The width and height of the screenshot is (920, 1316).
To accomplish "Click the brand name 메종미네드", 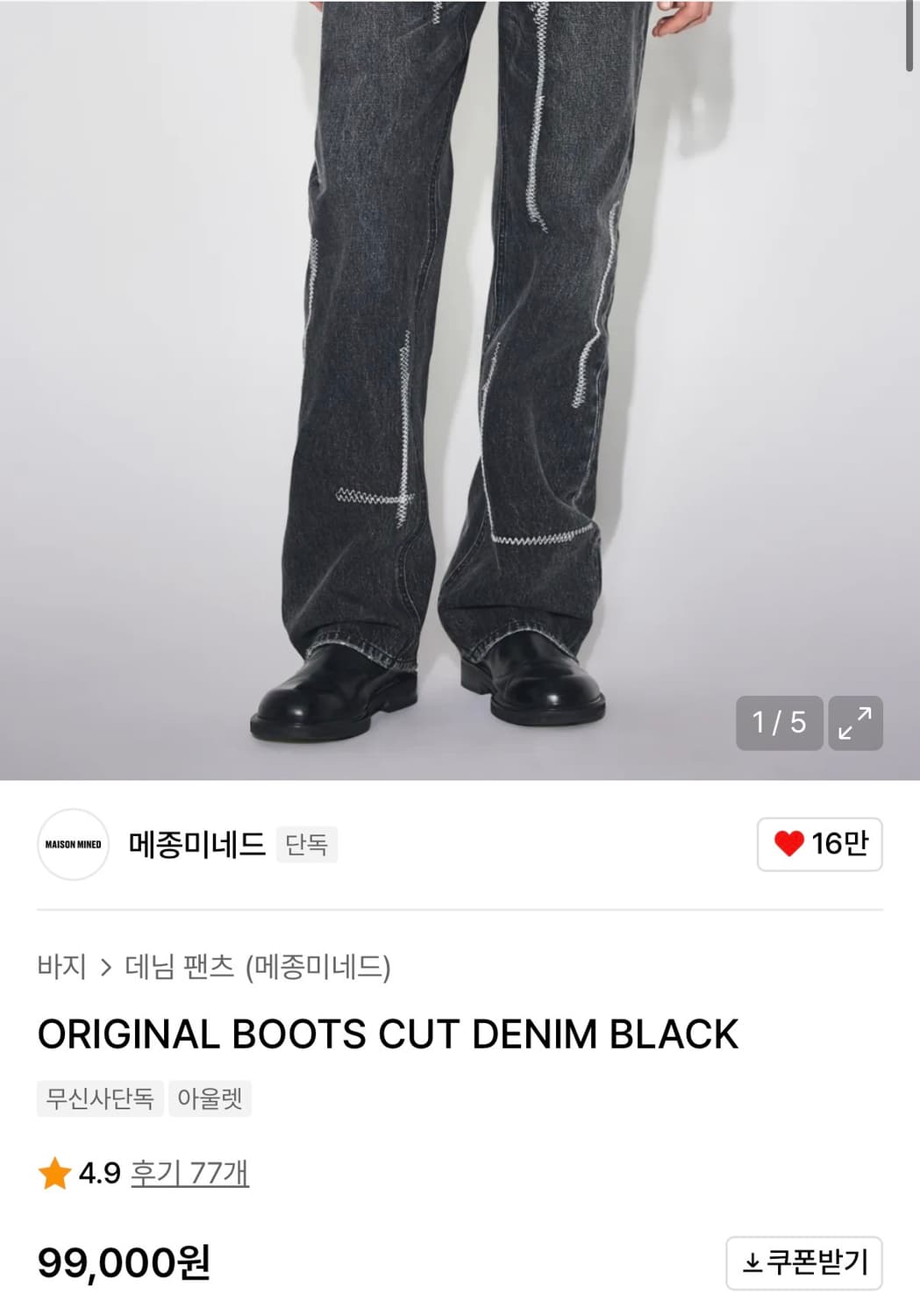I will coord(198,845).
